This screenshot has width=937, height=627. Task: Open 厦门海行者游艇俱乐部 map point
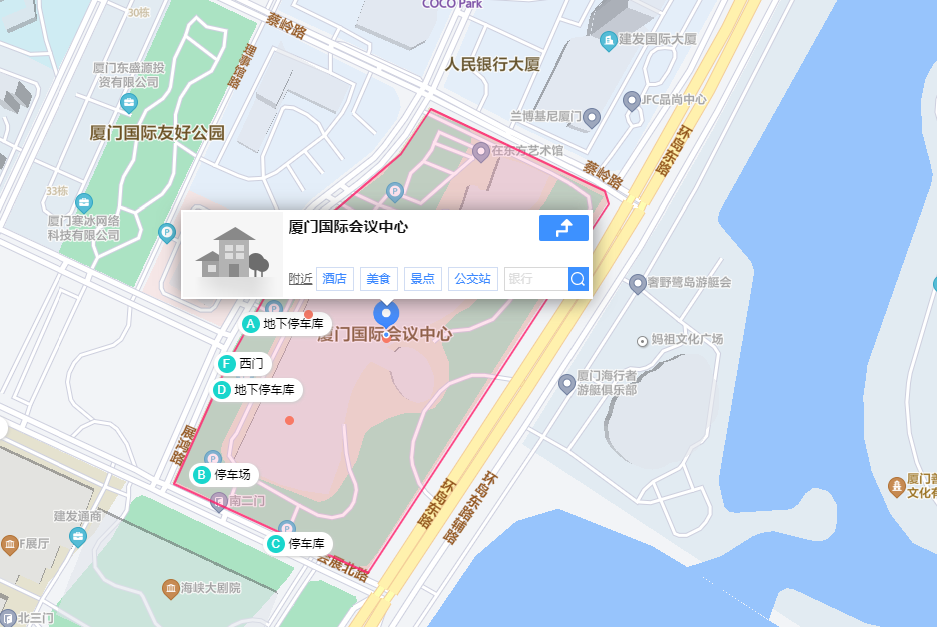[x=567, y=383]
